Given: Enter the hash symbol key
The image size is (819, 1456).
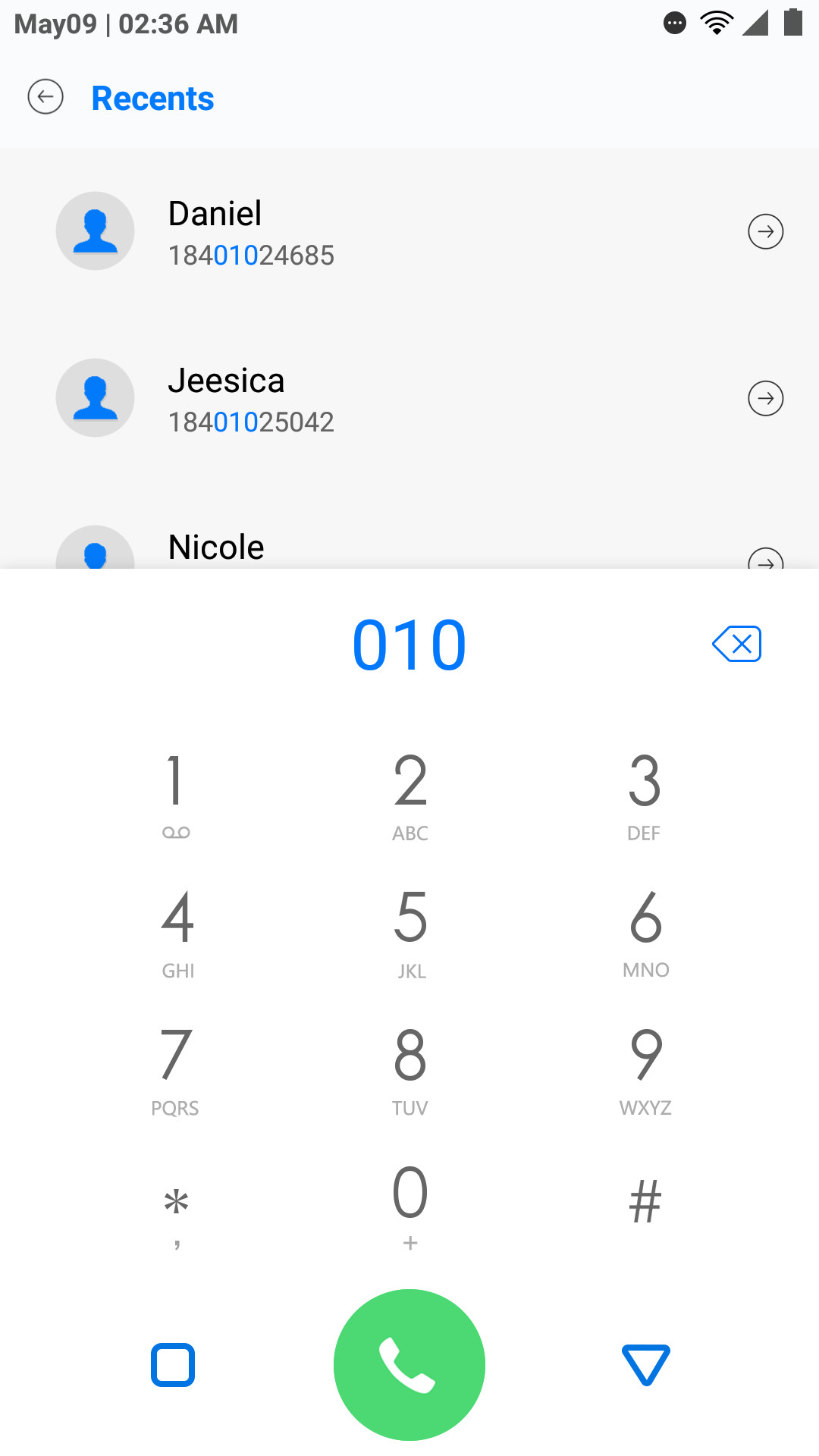Looking at the screenshot, I should click(x=645, y=1202).
